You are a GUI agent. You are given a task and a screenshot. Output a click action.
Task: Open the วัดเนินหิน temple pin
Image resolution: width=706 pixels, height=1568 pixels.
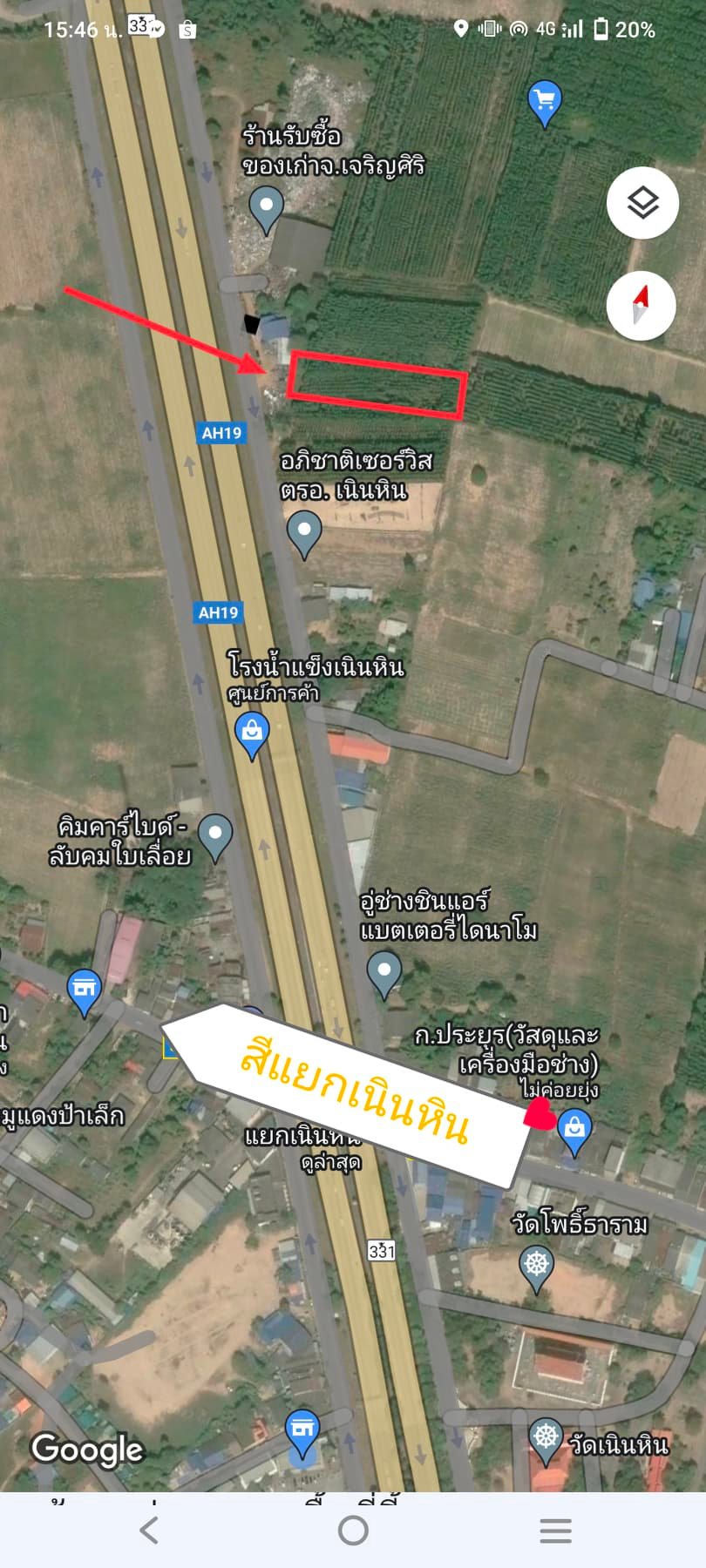click(x=546, y=1439)
